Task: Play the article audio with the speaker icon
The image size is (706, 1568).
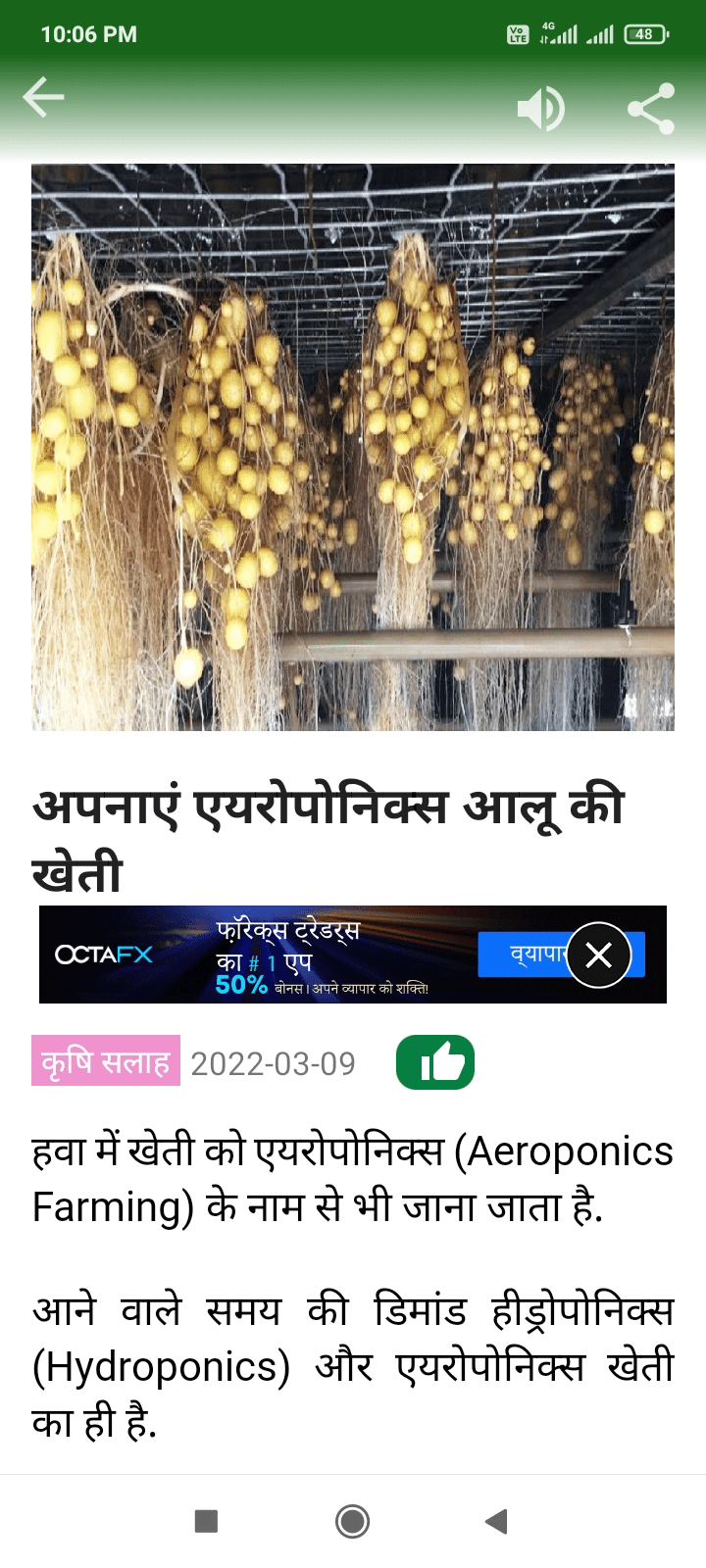Action: [540, 108]
